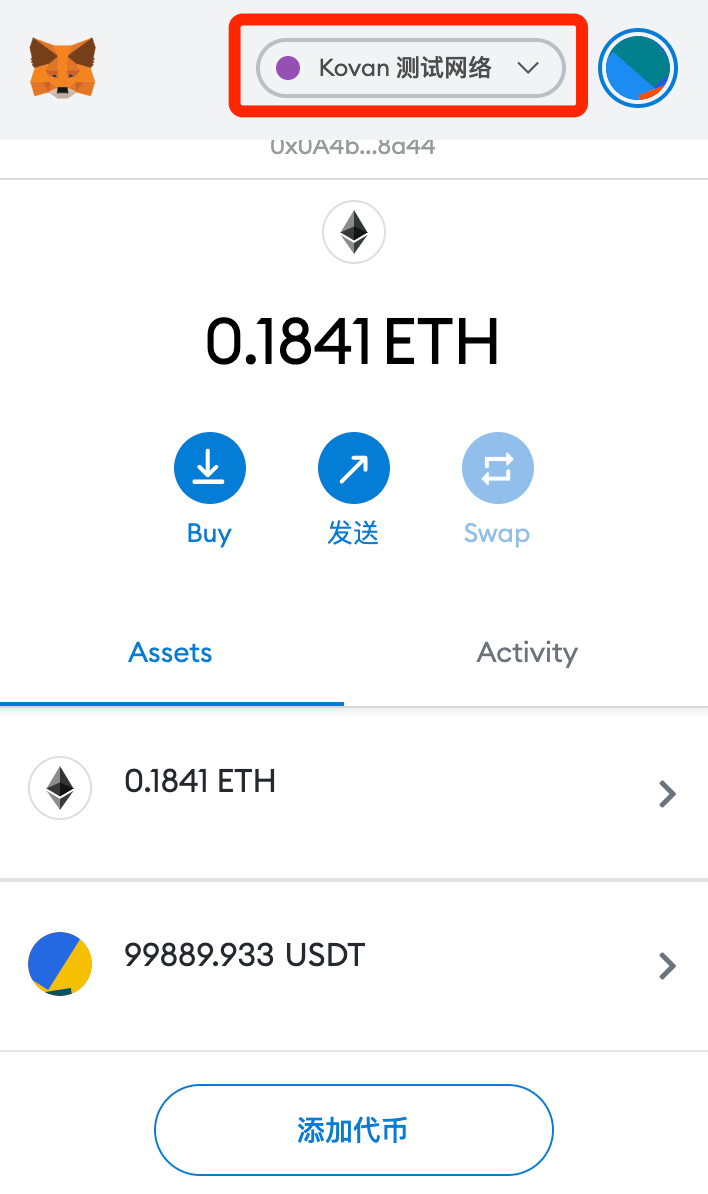The image size is (708, 1194).
Task: Open the 99889.933 USDT asset row
Action: 354,965
